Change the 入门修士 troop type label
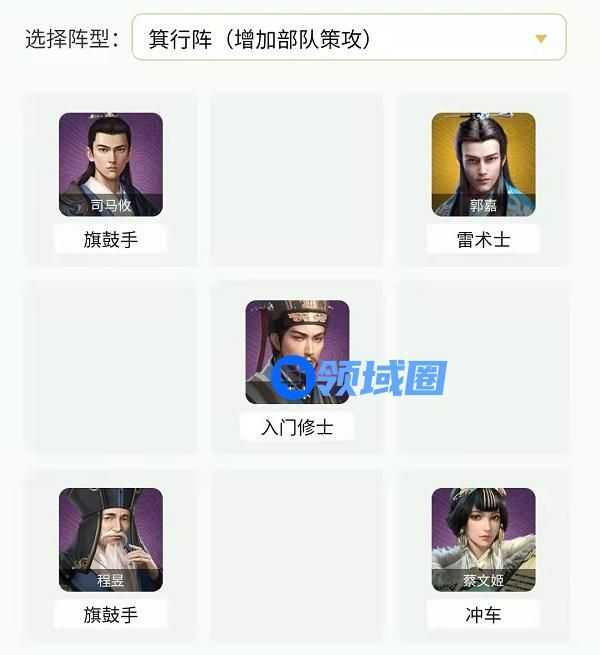600x655 pixels. click(x=297, y=427)
